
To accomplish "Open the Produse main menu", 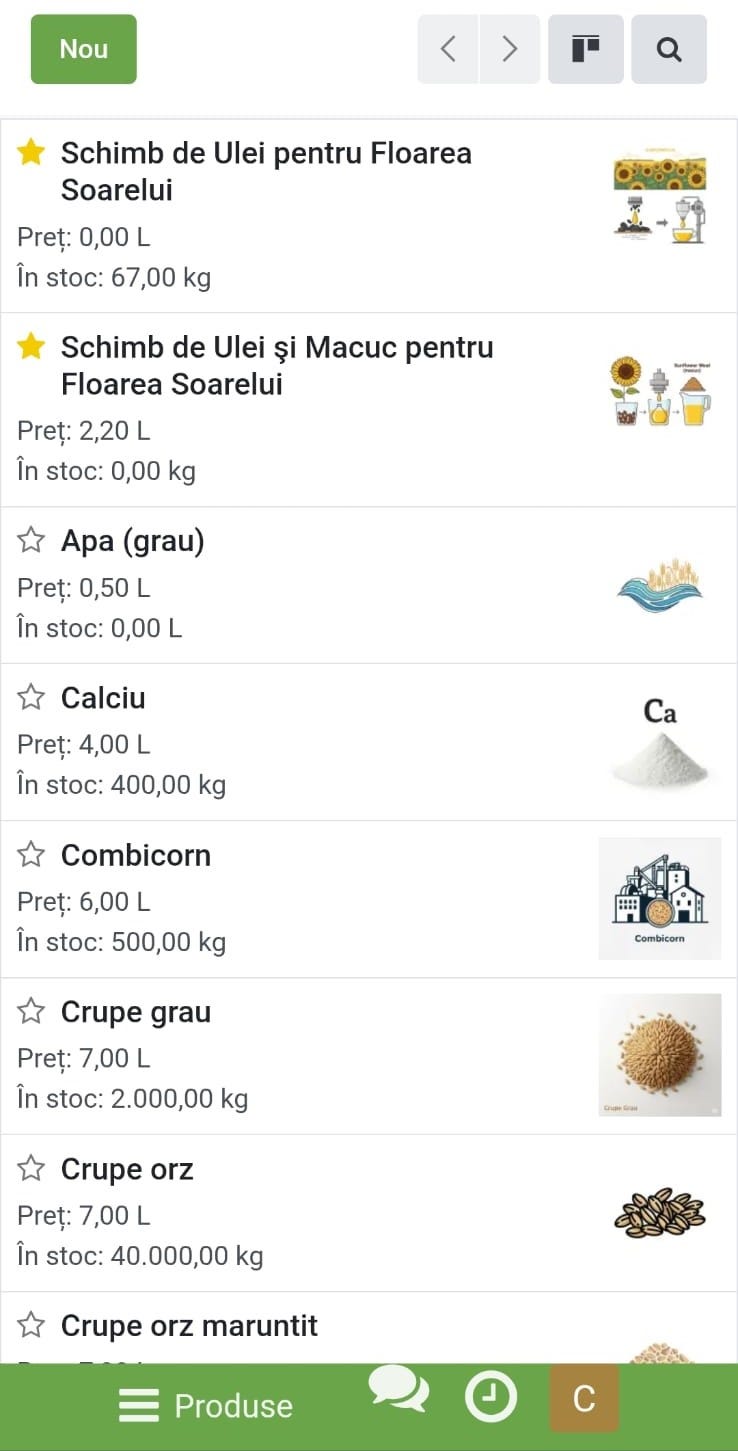I will [x=206, y=1406].
